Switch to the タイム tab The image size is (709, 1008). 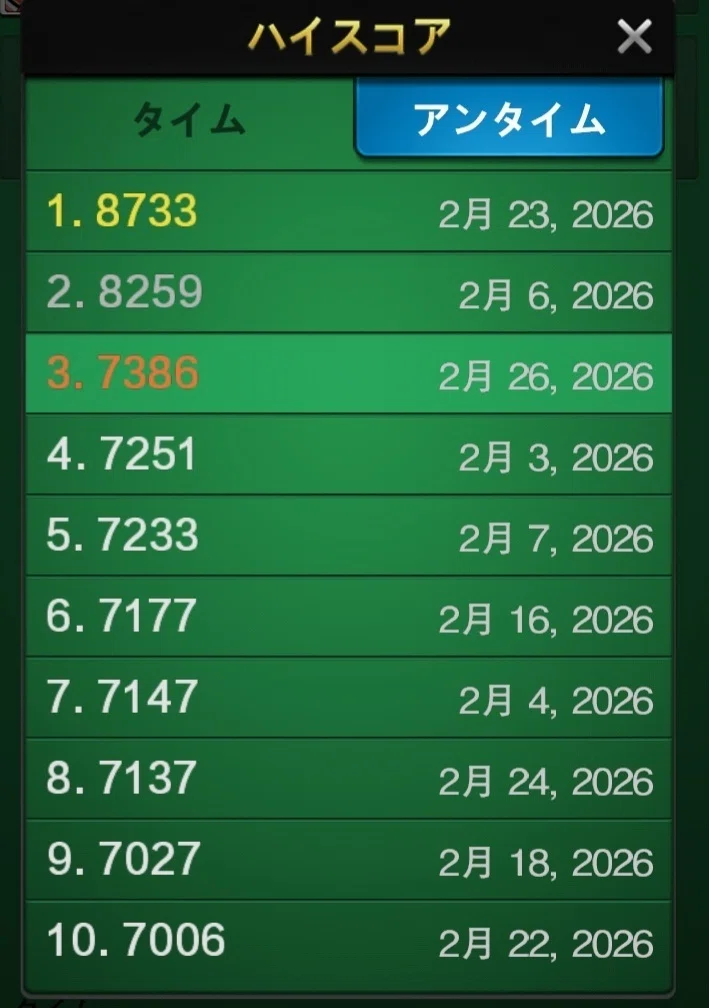190,120
